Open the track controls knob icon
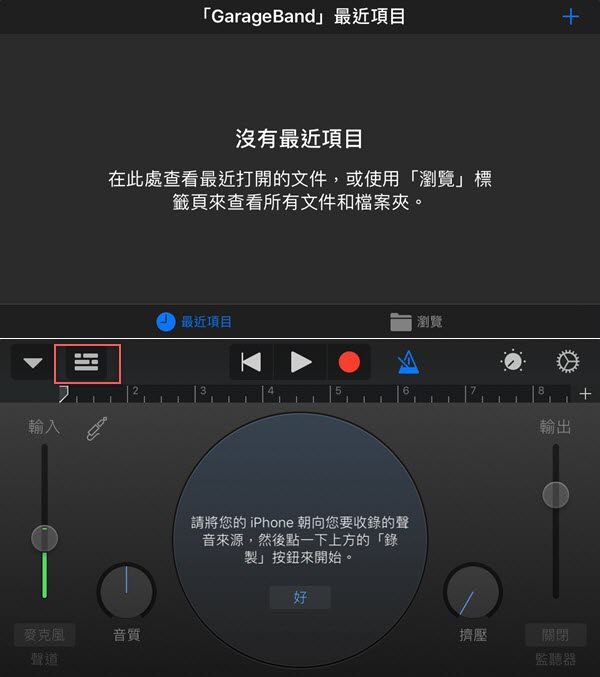 (514, 362)
